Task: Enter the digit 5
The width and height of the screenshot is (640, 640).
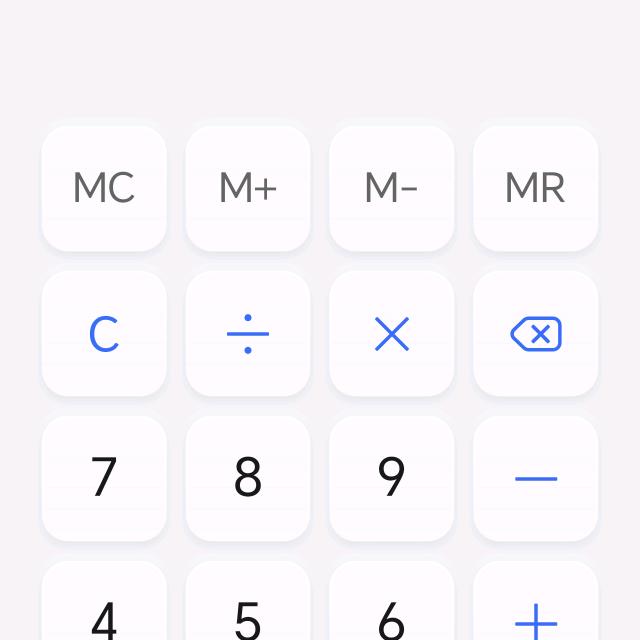Action: [x=248, y=610]
